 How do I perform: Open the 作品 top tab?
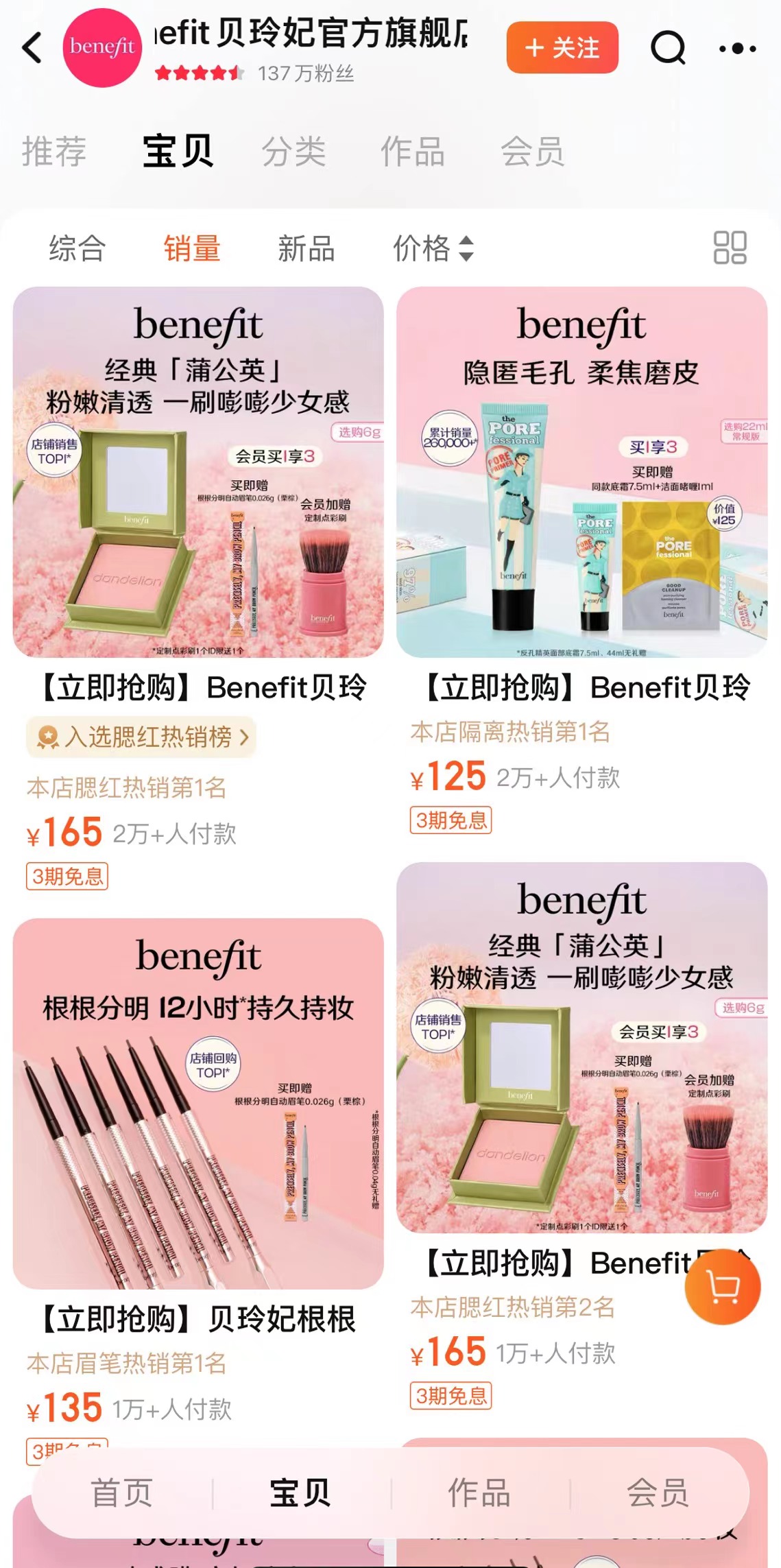[x=413, y=152]
